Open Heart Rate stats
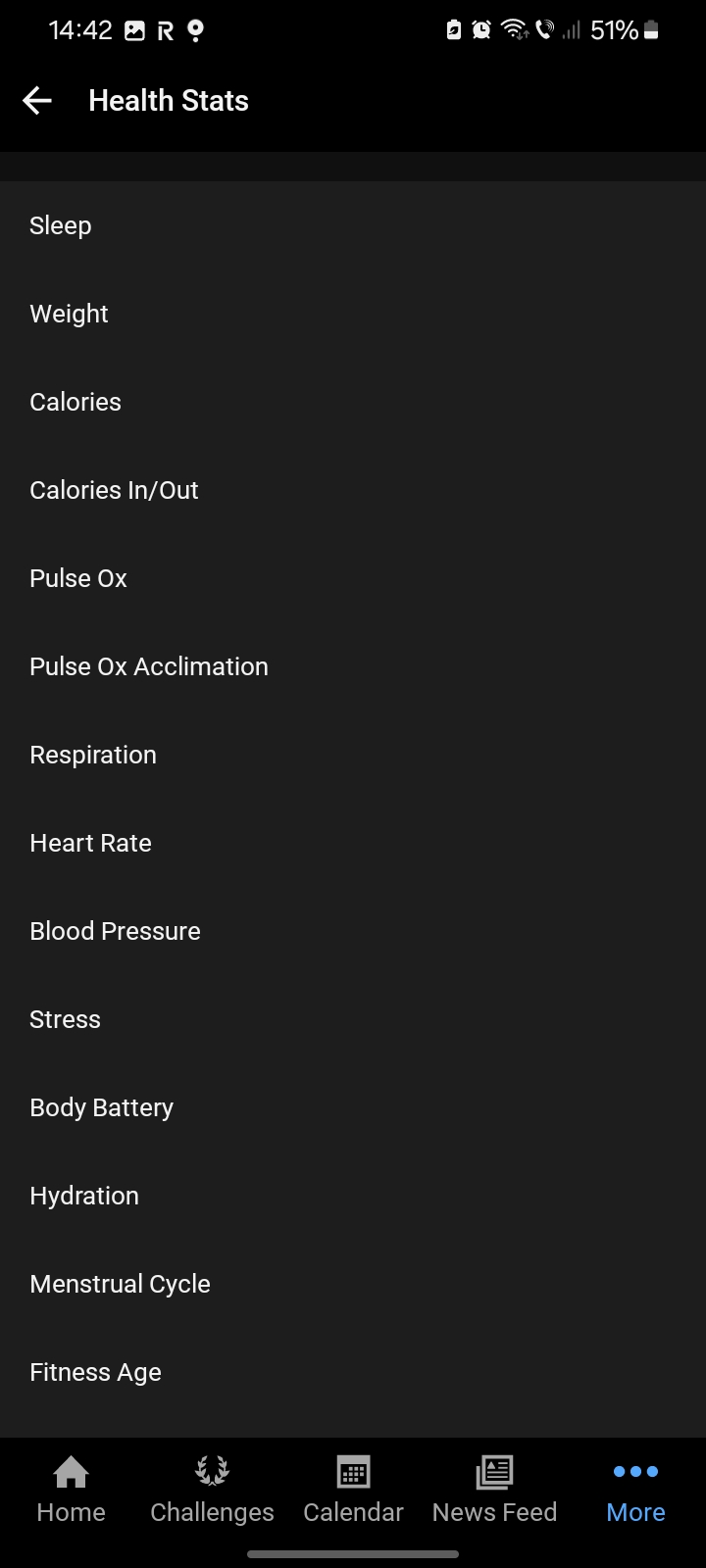Viewport: 706px width, 1568px height. 353,843
